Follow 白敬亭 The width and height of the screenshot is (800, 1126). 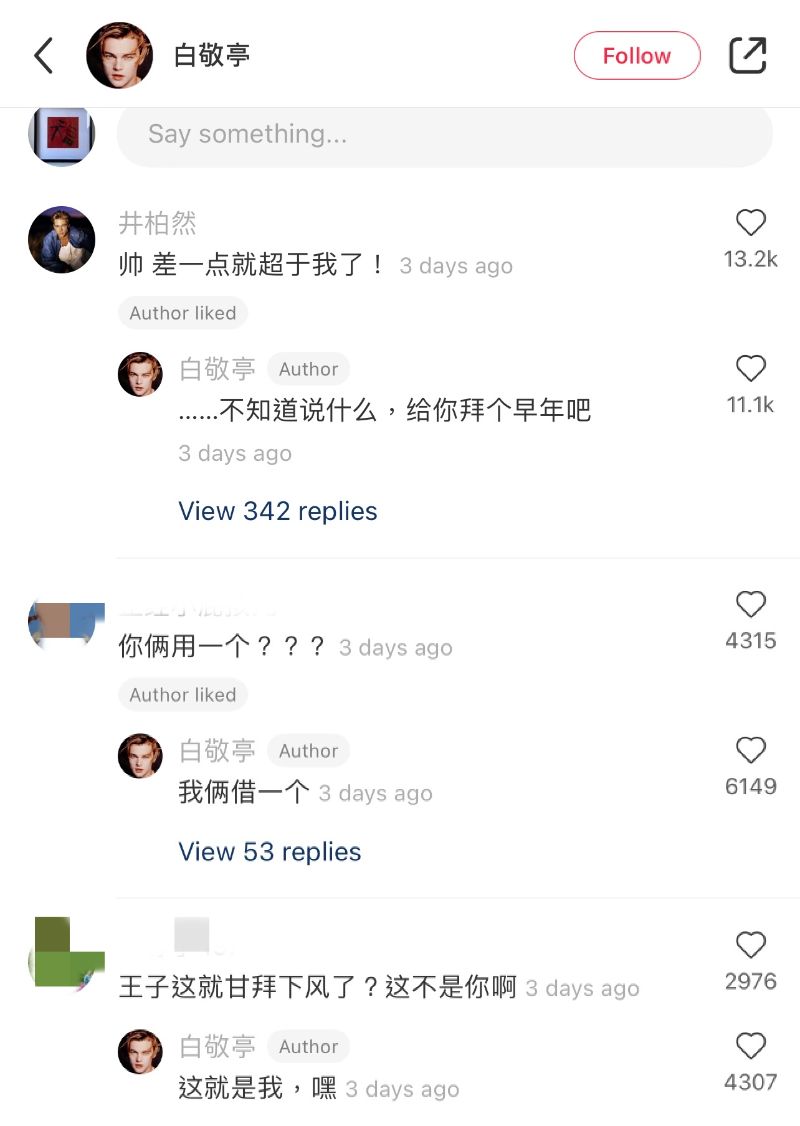636,55
